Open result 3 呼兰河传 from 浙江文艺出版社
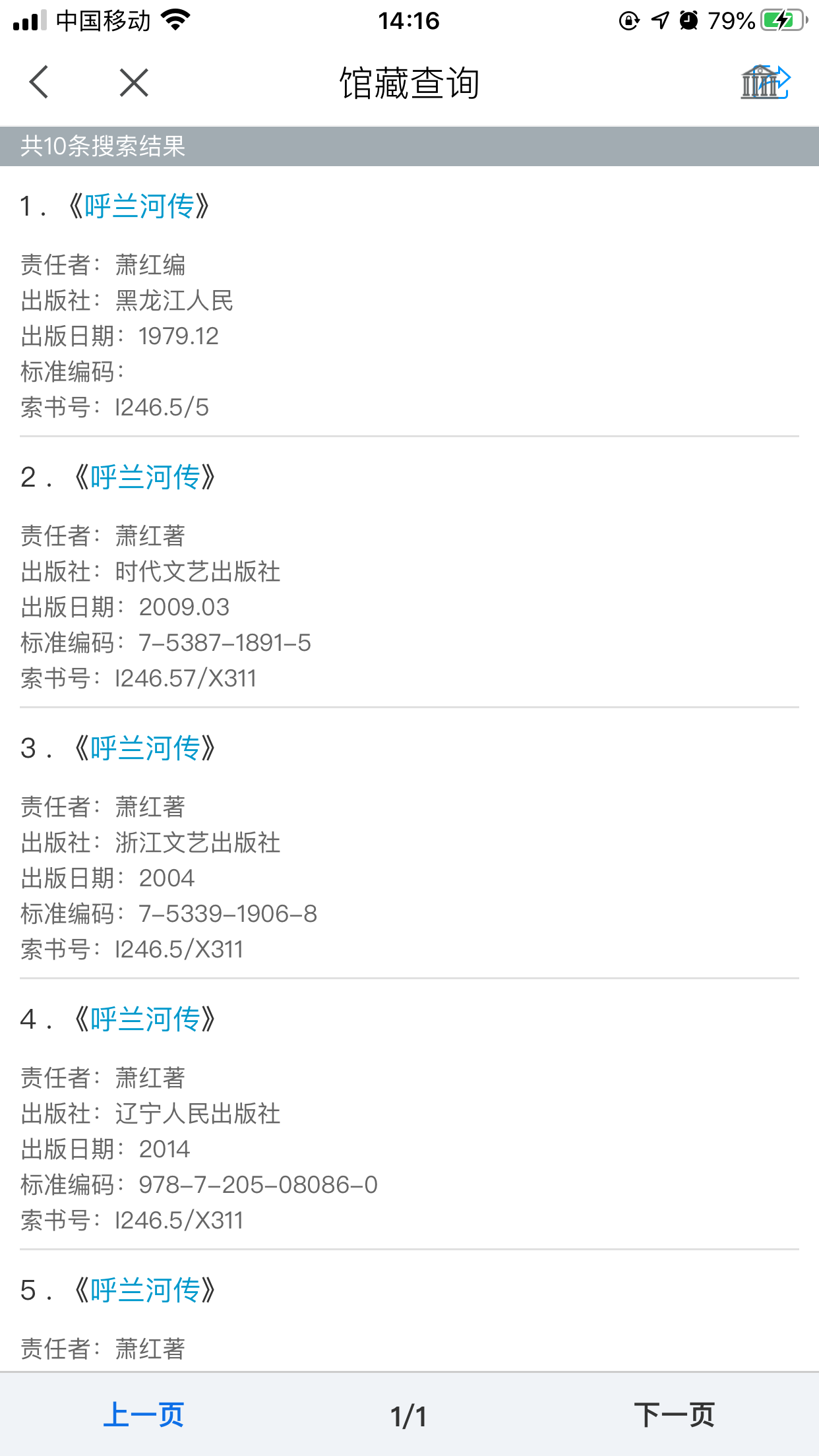Image resolution: width=819 pixels, height=1456 pixels. pos(145,748)
